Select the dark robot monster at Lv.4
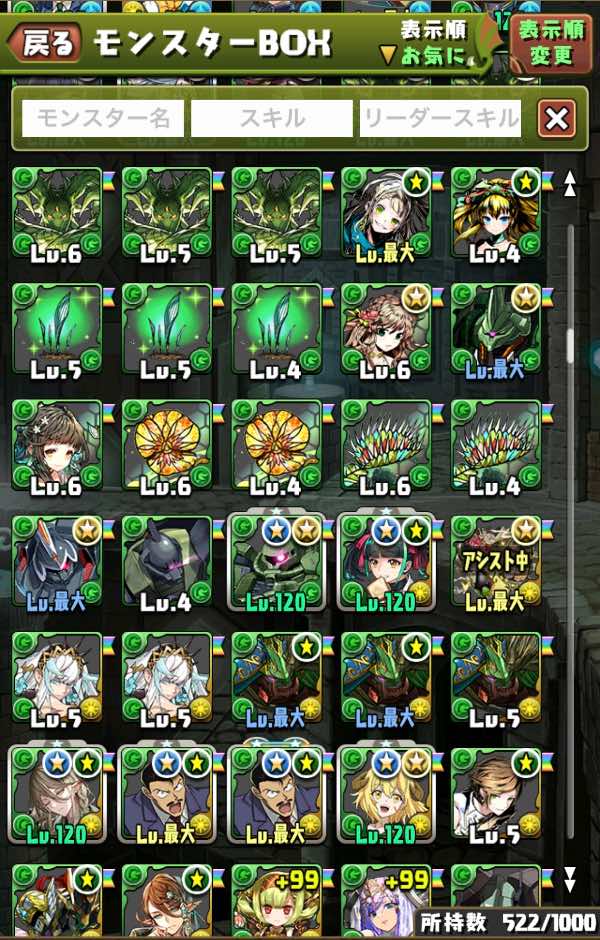The image size is (600, 940). [x=167, y=561]
